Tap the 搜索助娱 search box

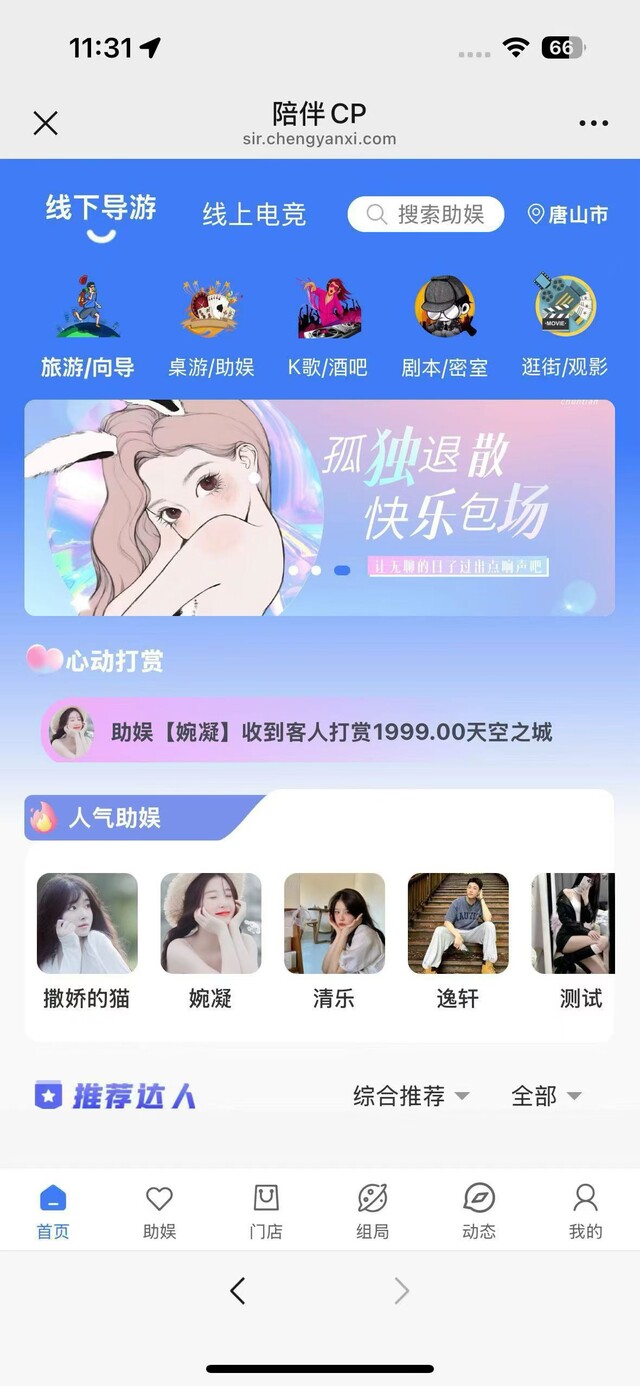[426, 214]
